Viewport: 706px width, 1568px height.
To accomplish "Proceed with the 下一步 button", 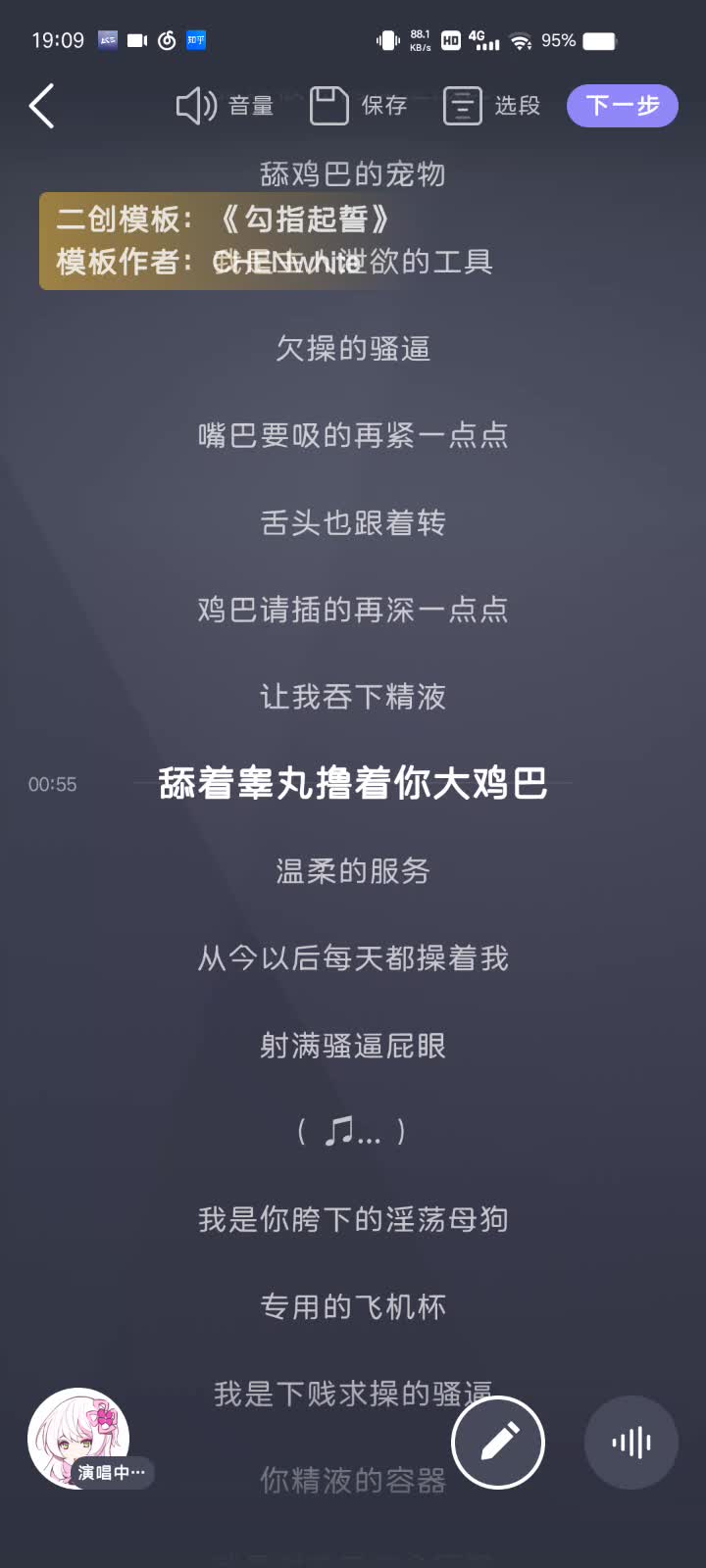I will coord(622,106).
